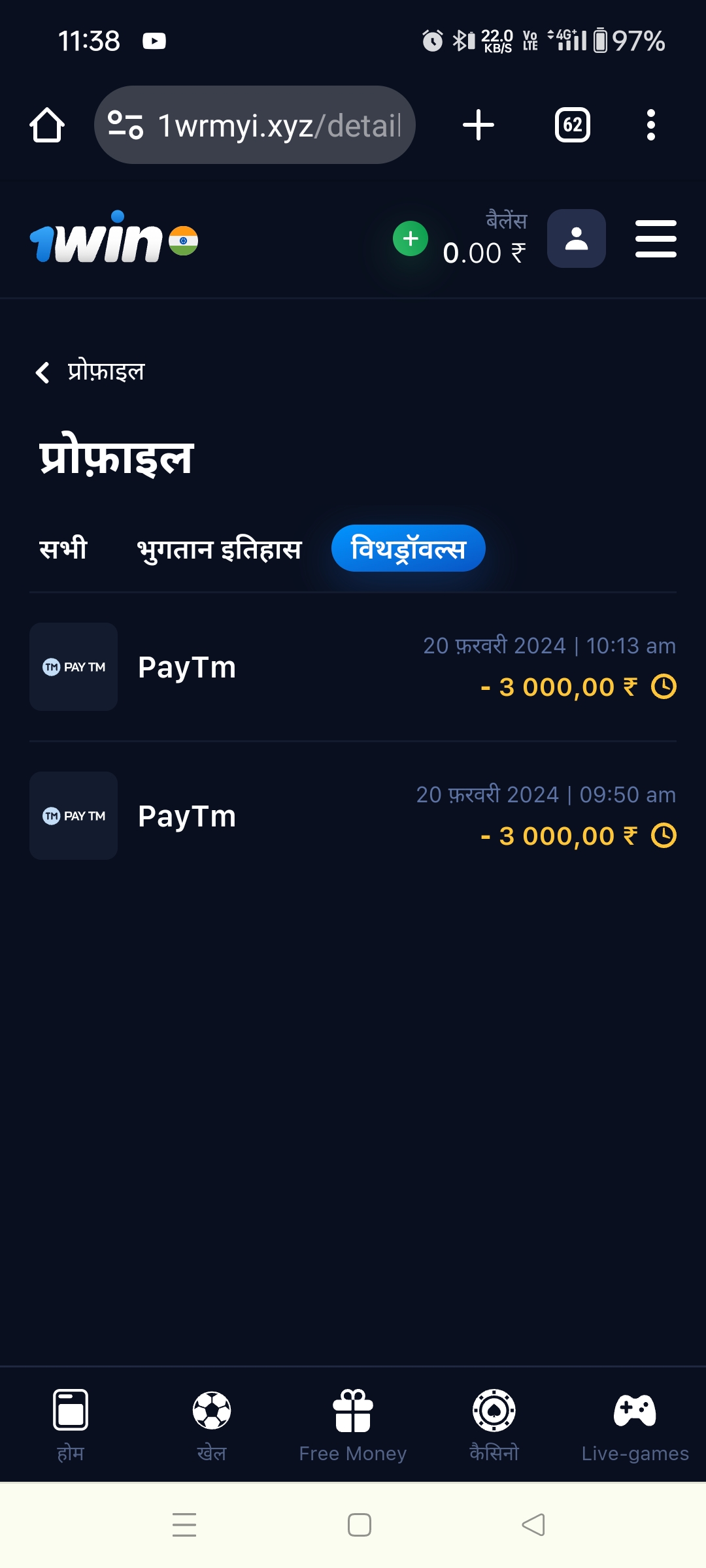Add money with the green plus button
The width and height of the screenshot is (706, 1568).
coord(411,238)
